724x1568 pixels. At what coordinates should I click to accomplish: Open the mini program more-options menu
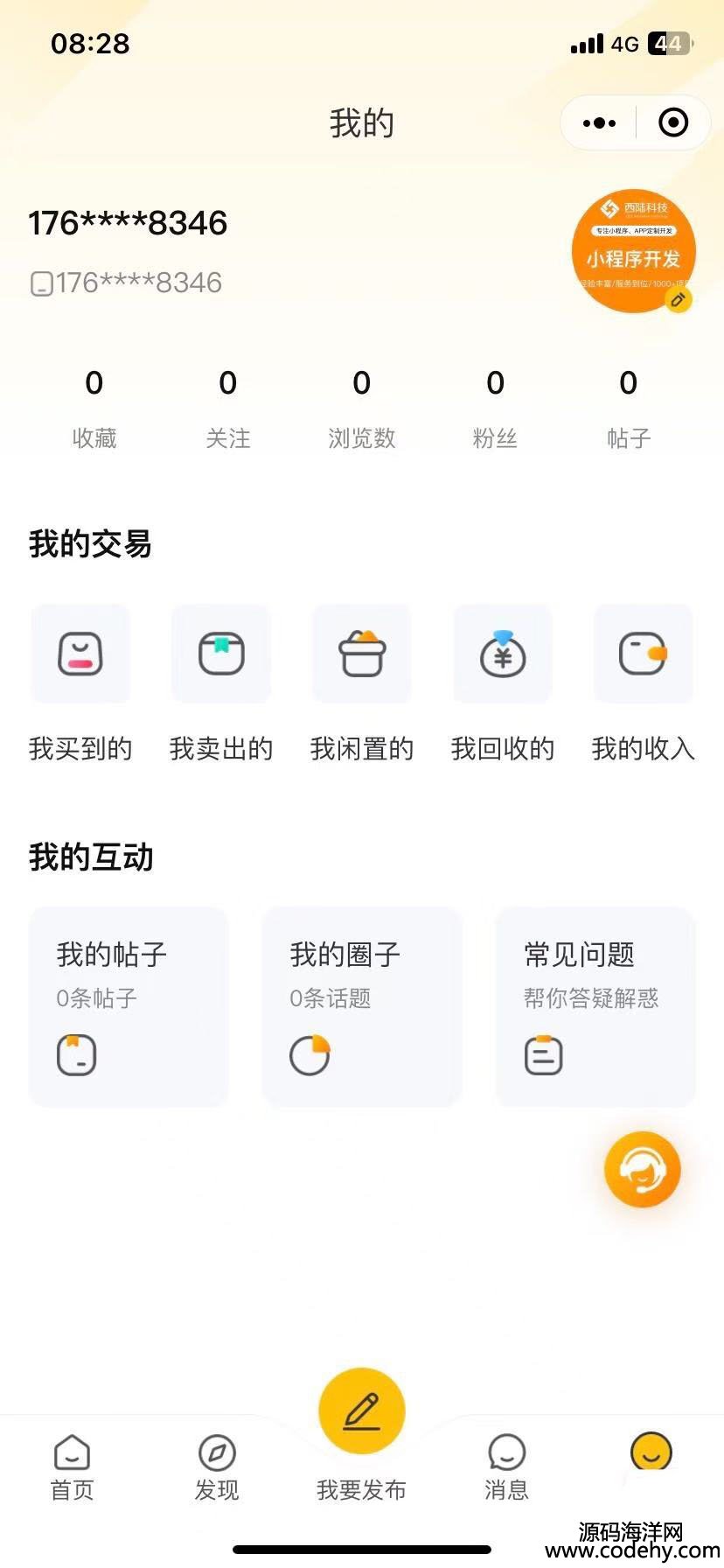tap(599, 123)
